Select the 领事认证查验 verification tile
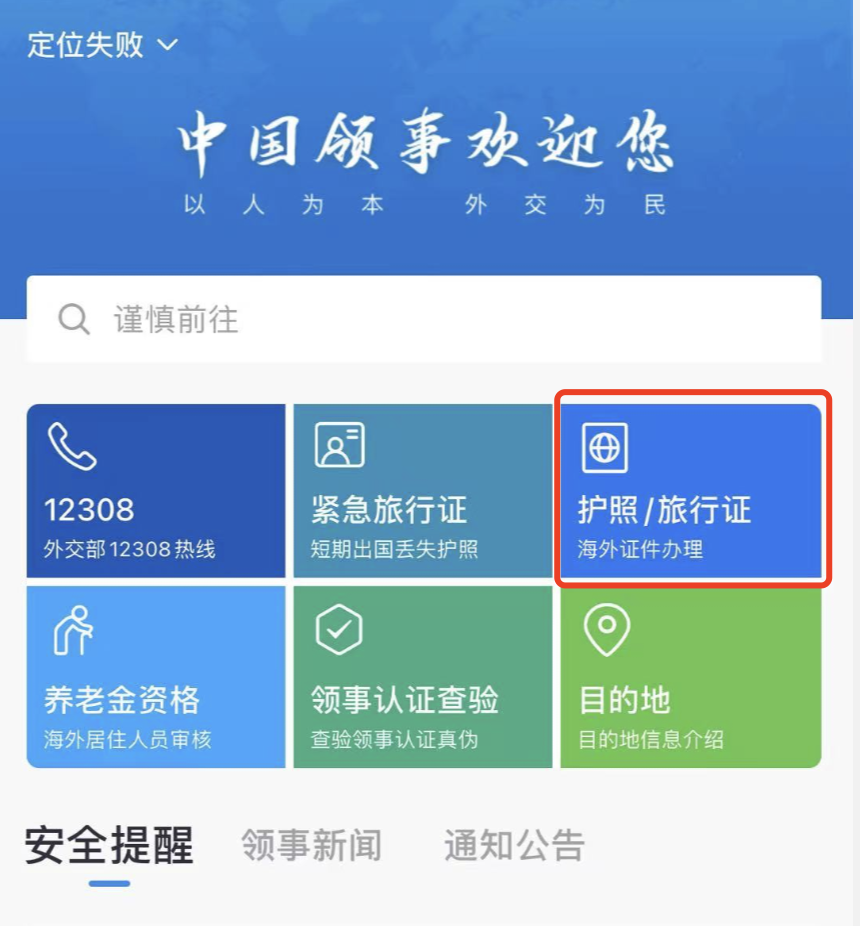 (422, 678)
